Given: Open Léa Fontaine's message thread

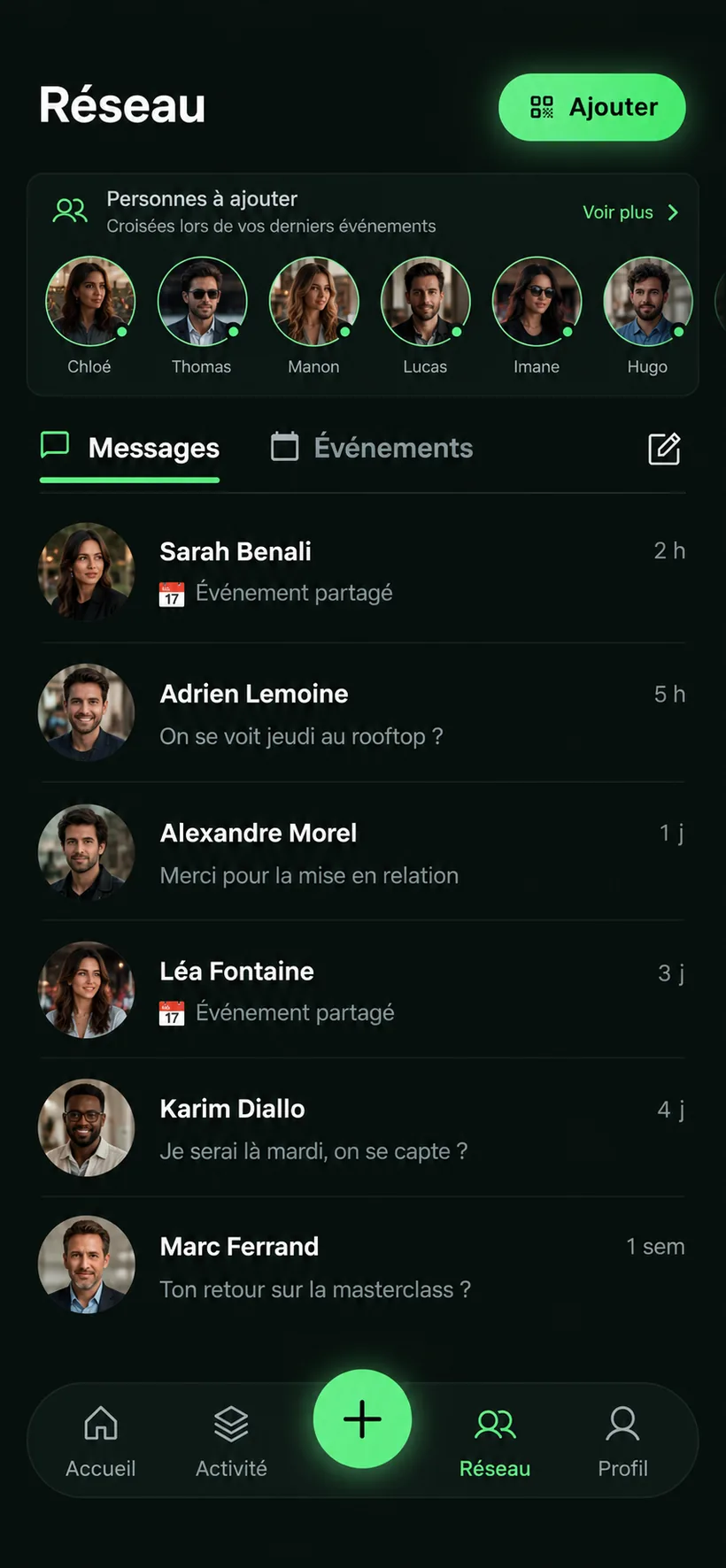Looking at the screenshot, I should tap(363, 990).
